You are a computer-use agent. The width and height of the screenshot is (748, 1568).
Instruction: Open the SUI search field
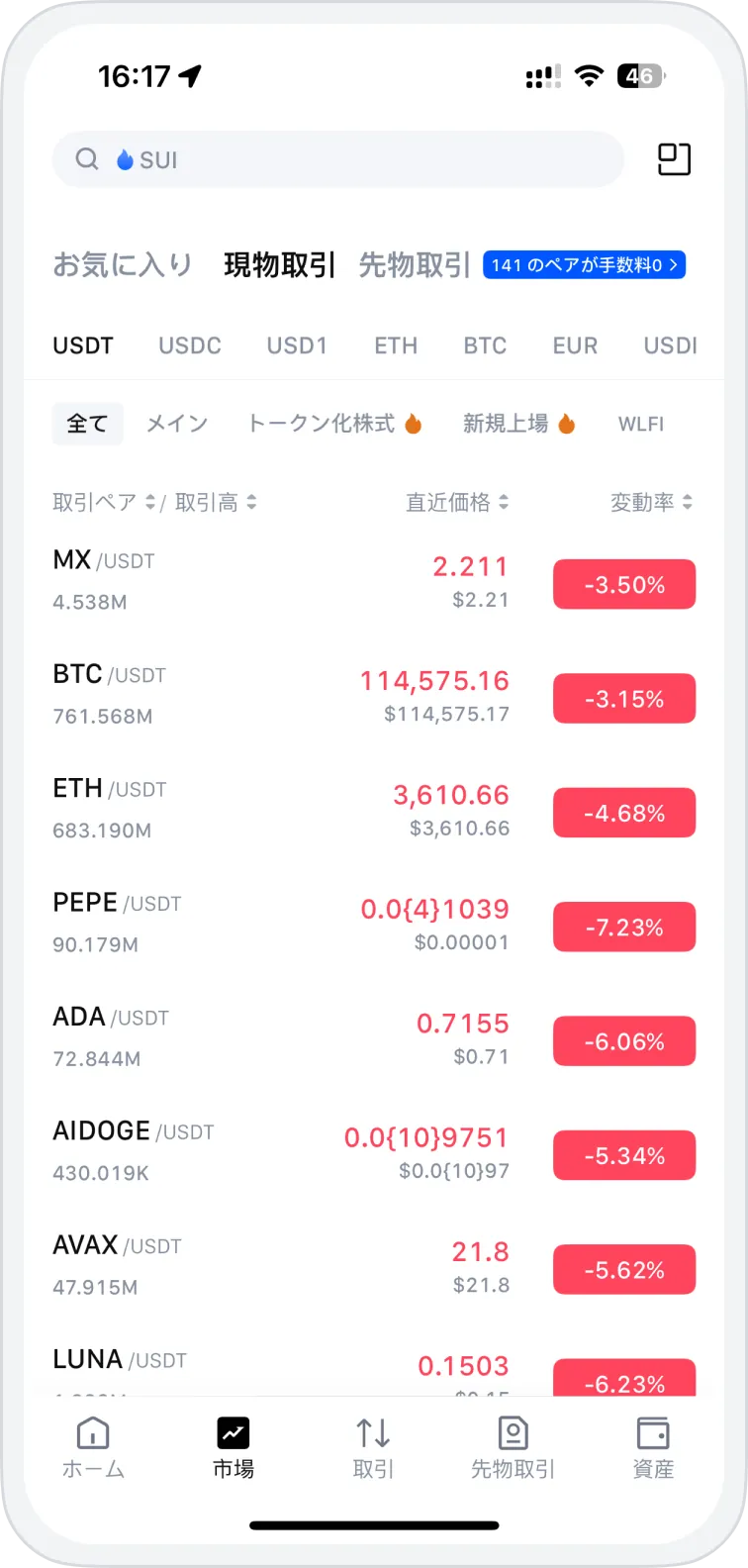[336, 159]
